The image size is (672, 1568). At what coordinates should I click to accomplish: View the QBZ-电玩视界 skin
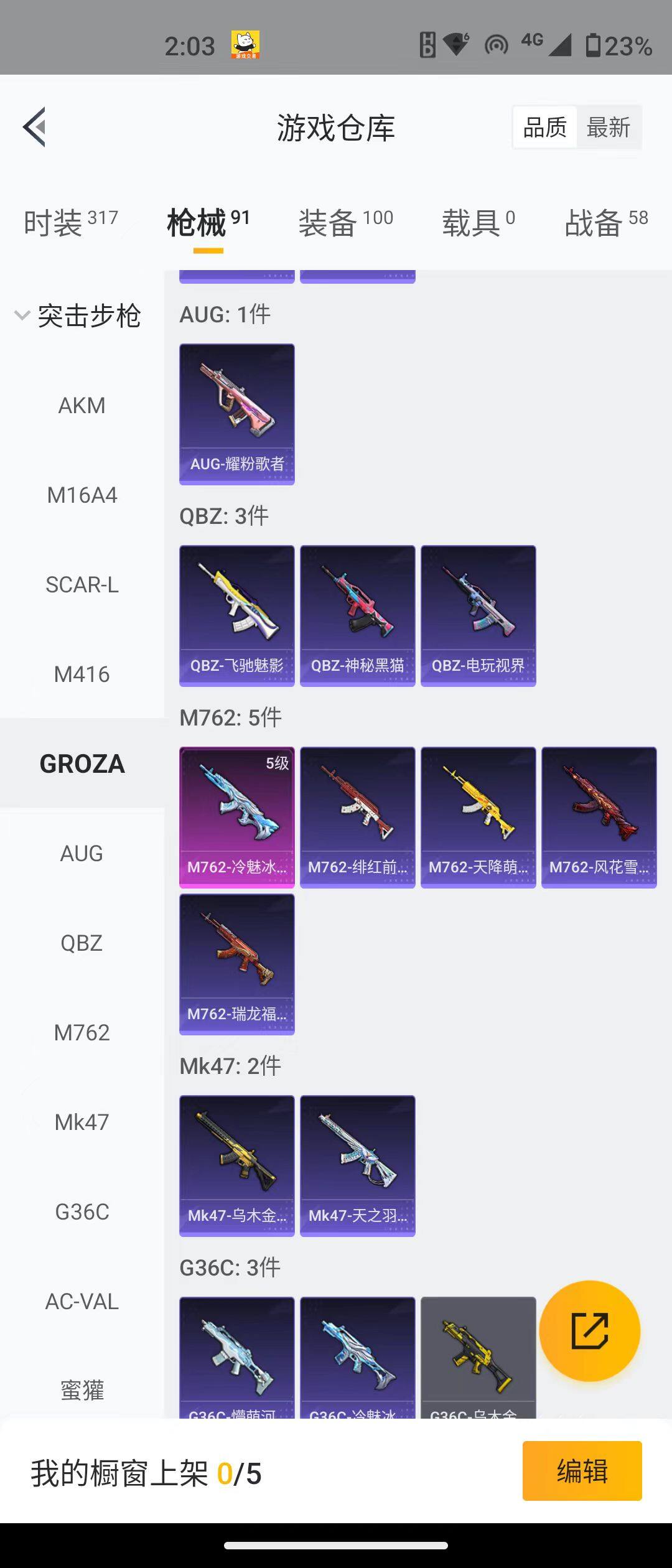tap(478, 615)
